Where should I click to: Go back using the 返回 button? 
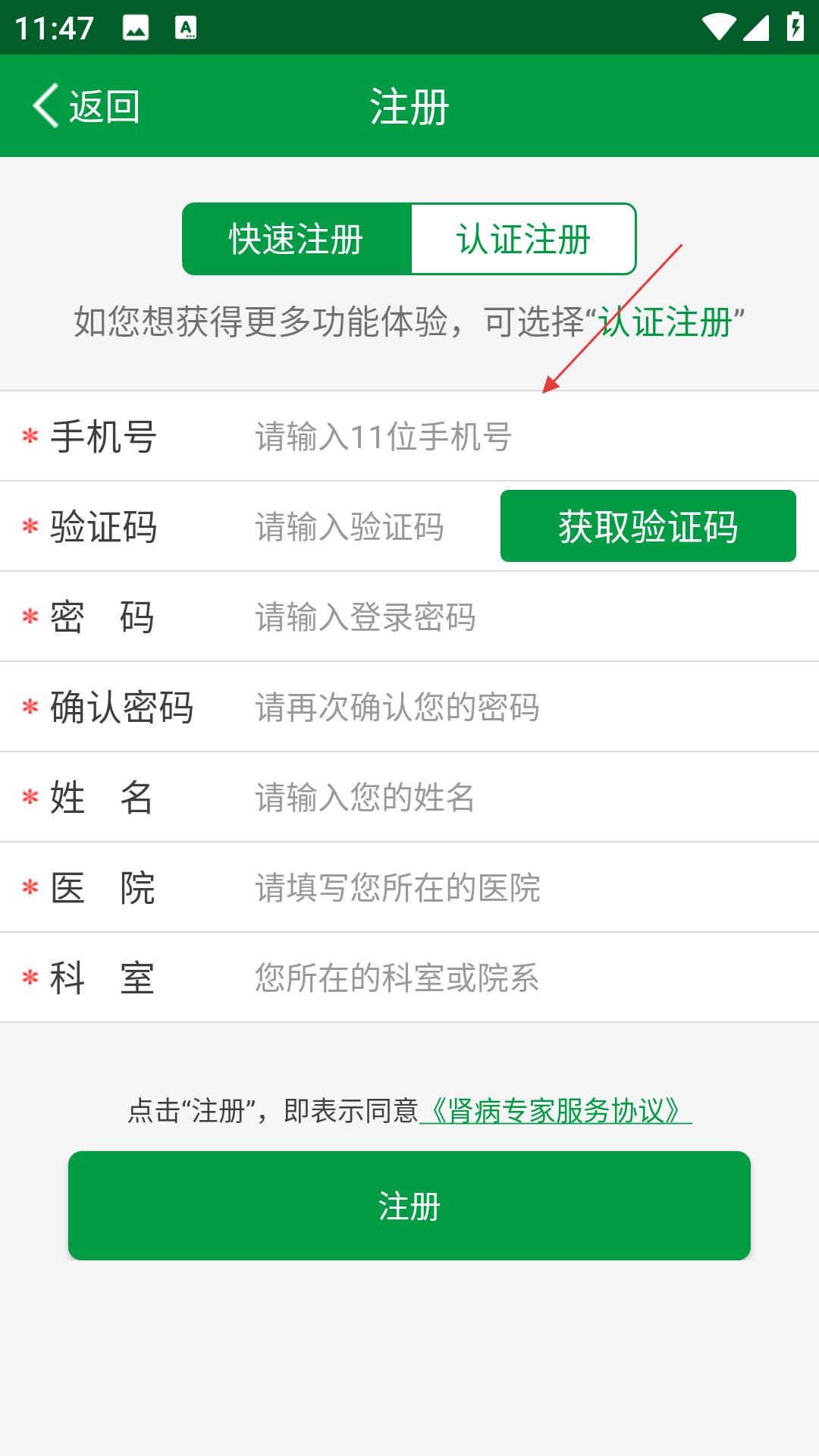pyautogui.click(x=86, y=106)
